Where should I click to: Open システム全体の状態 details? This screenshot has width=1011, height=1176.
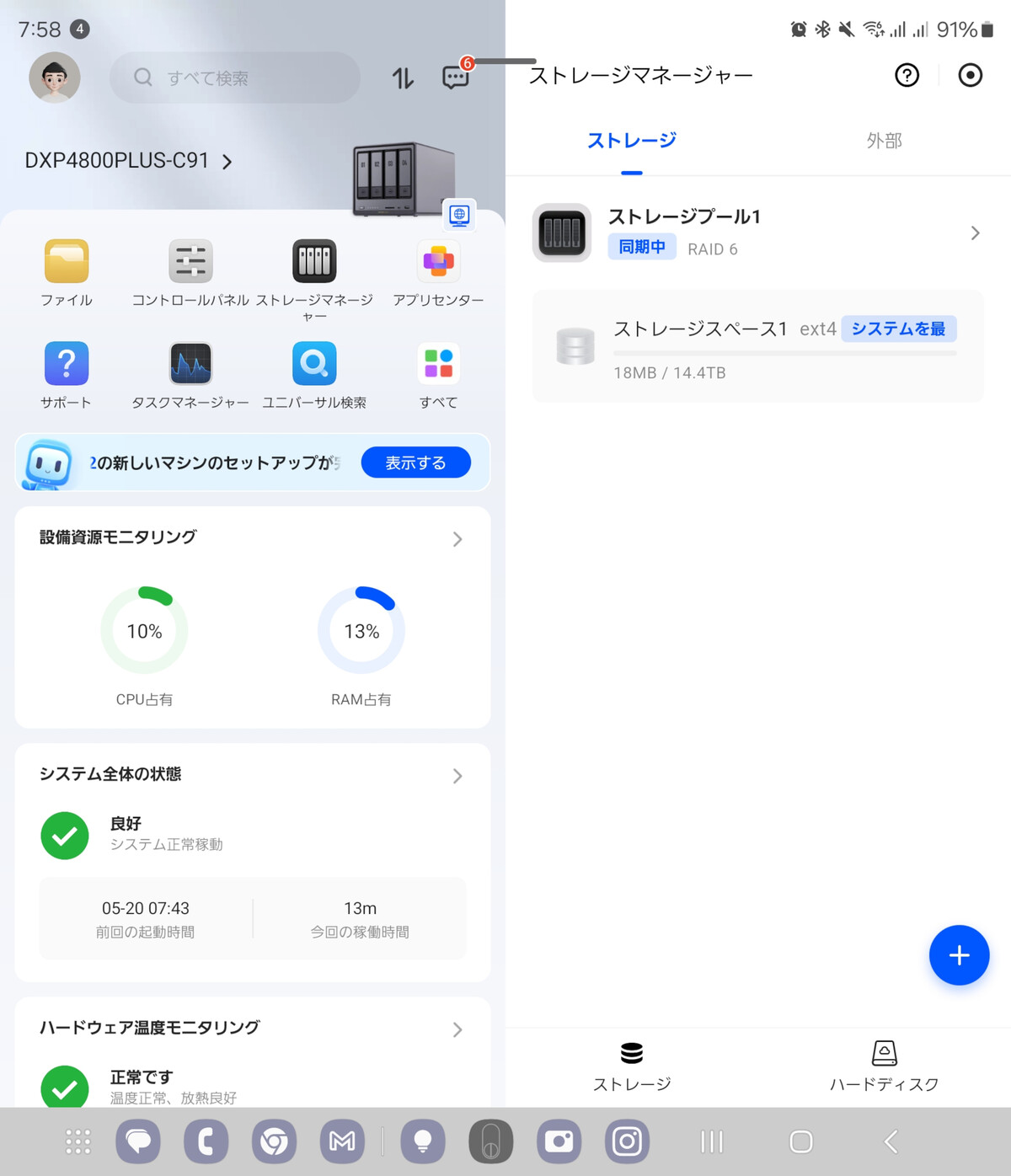click(x=457, y=776)
